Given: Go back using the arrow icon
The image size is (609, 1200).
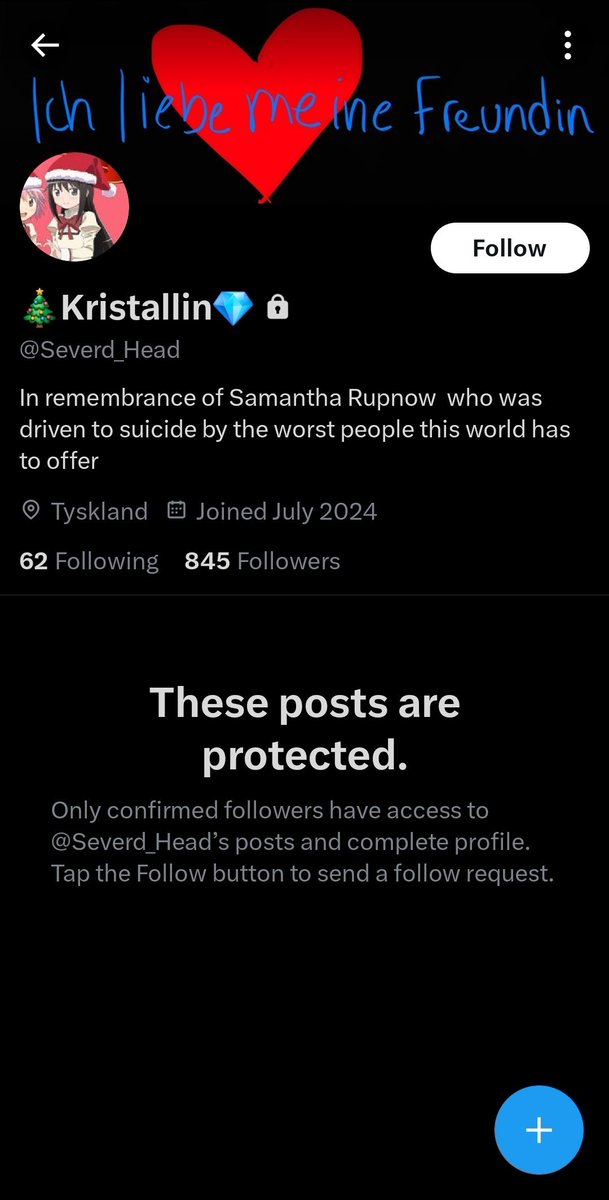Looking at the screenshot, I should [x=45, y=45].
